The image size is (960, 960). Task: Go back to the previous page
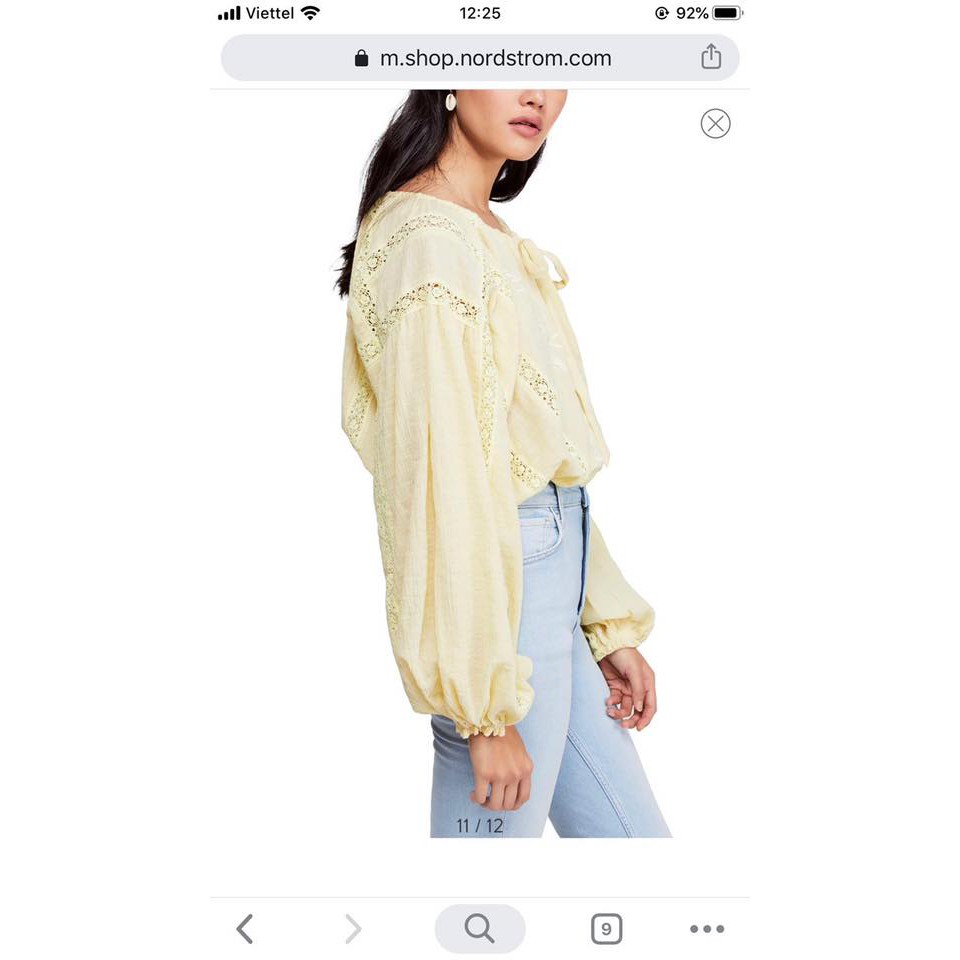pos(245,929)
